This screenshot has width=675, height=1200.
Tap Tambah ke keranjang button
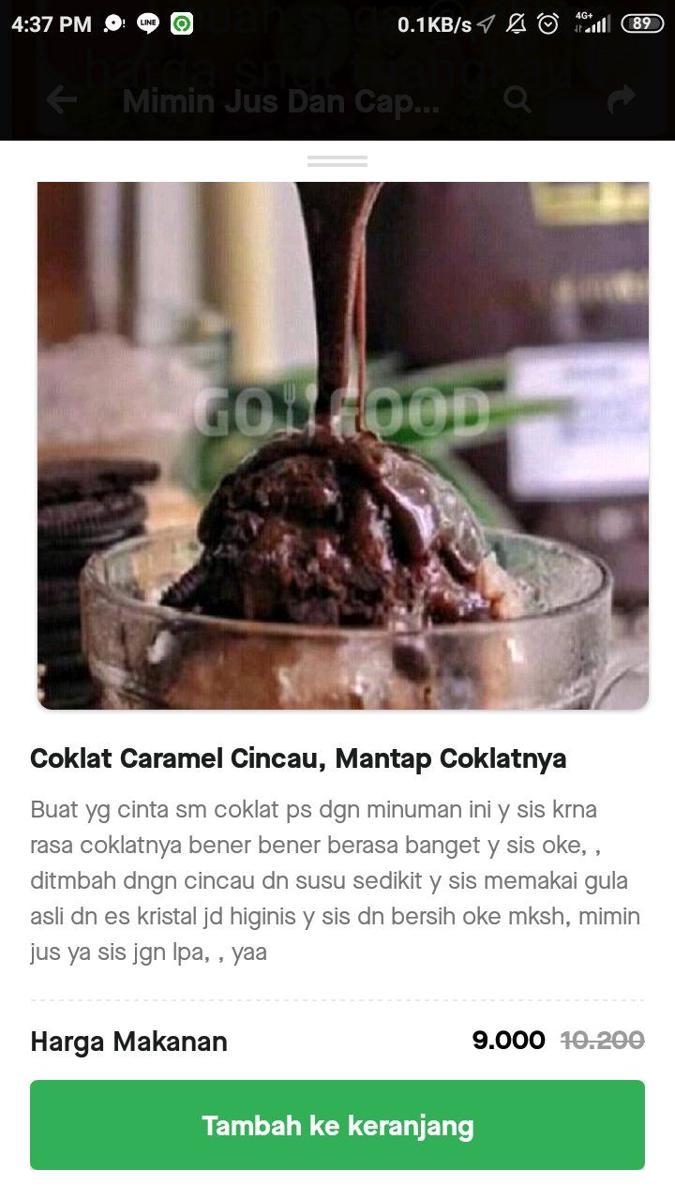[337, 1125]
